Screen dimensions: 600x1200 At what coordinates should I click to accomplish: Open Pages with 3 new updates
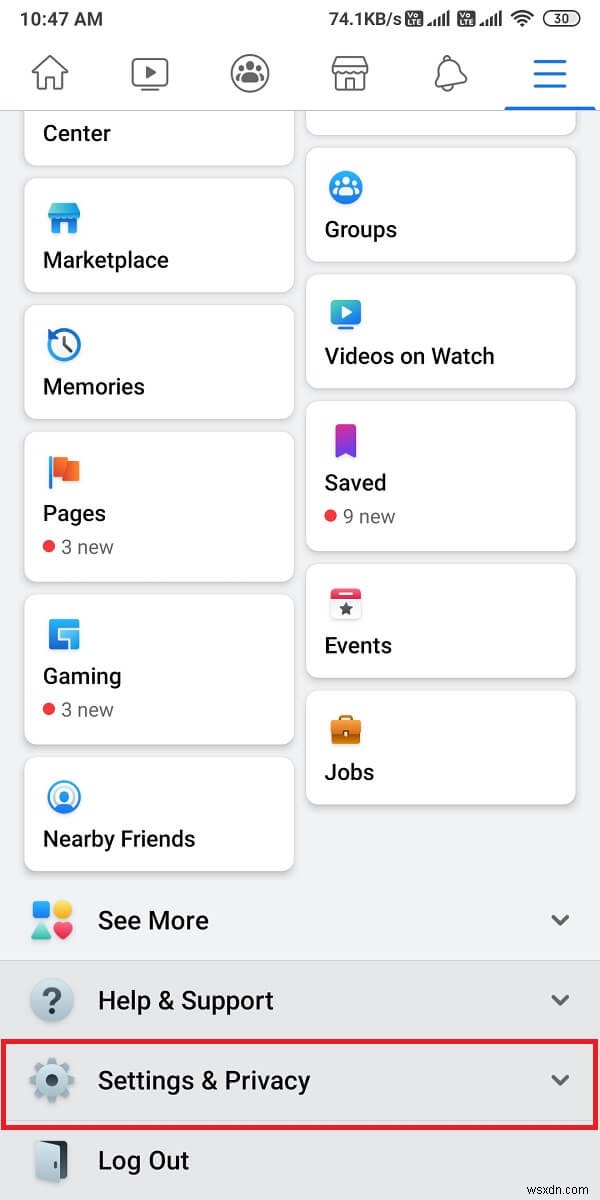159,506
